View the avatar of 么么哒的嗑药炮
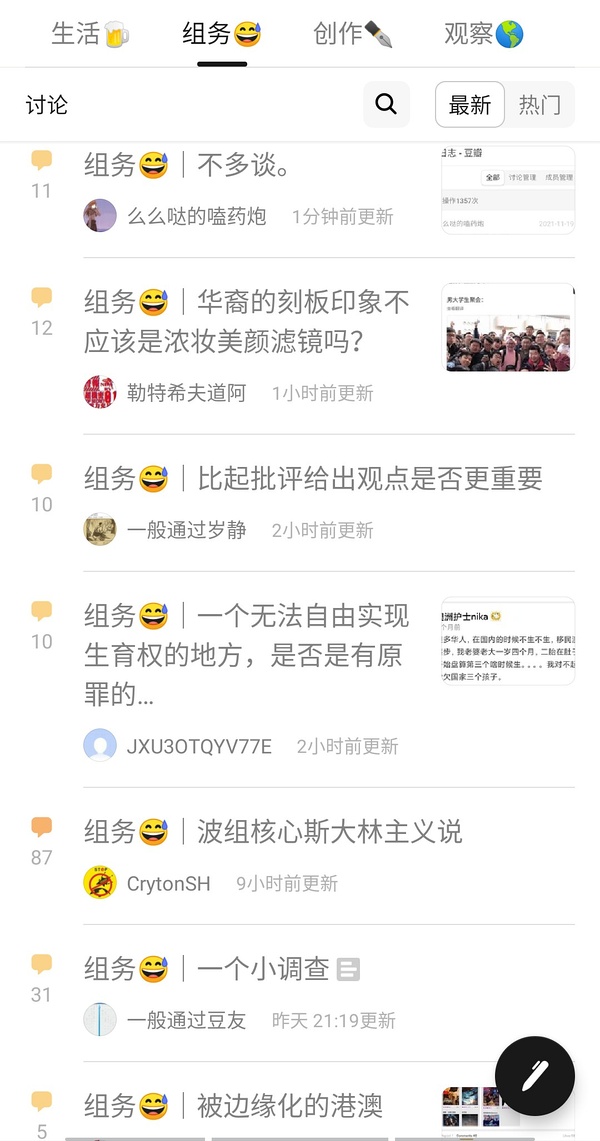Viewport: 600px width, 1141px height. pos(100,216)
